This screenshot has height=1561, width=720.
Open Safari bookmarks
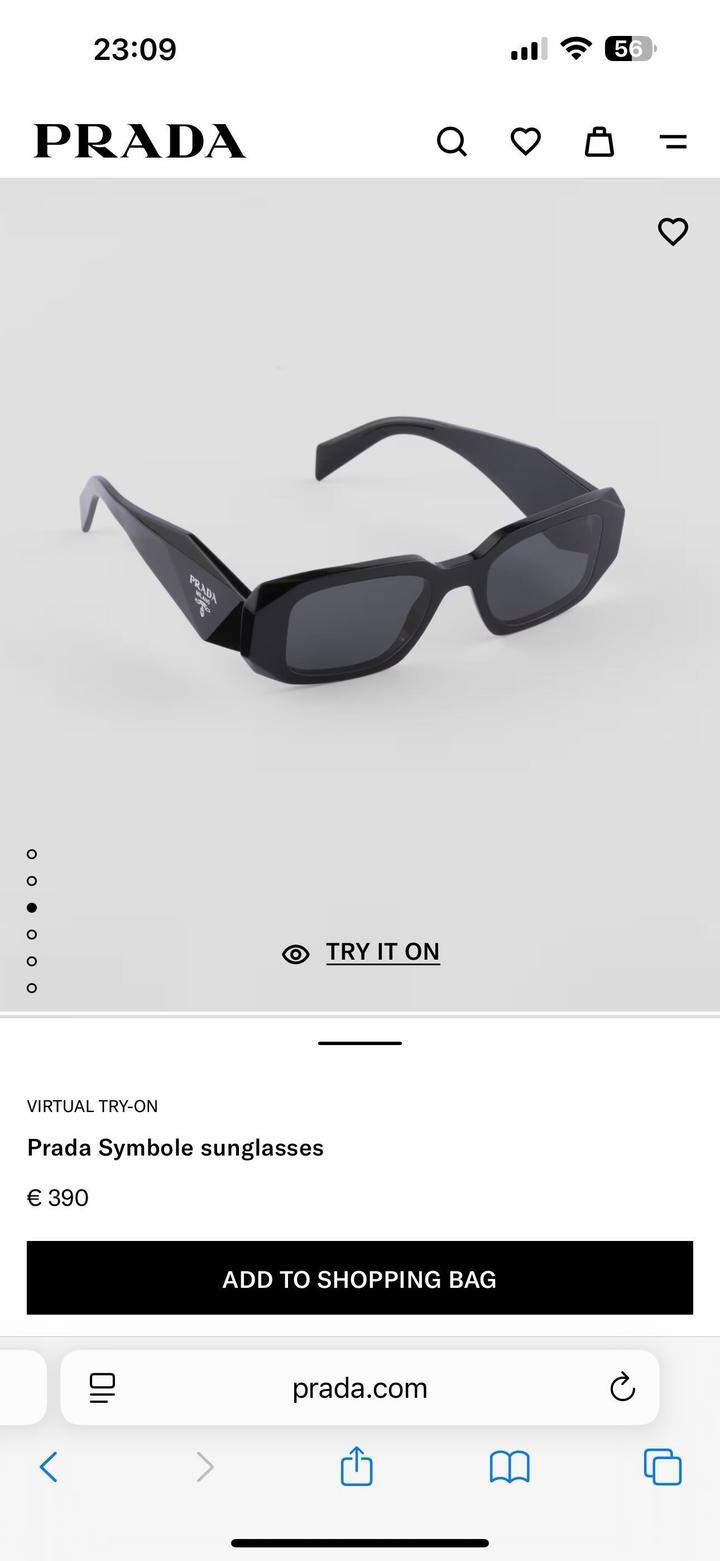(509, 1467)
